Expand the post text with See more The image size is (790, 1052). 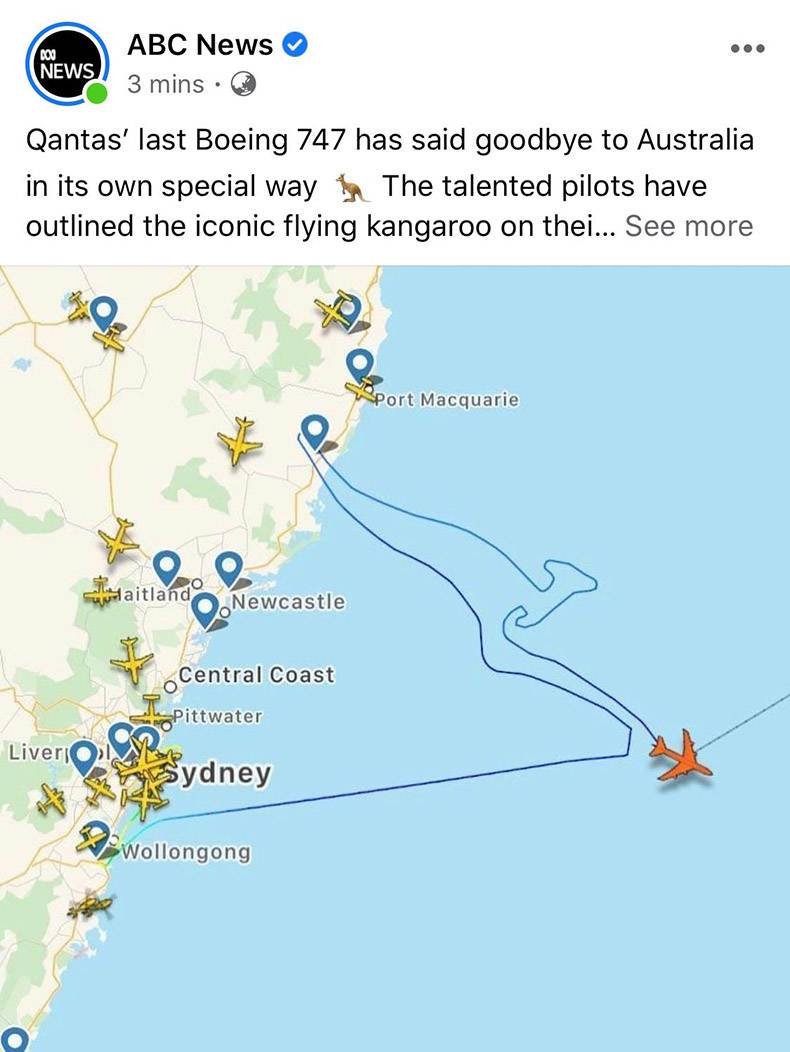(x=688, y=226)
